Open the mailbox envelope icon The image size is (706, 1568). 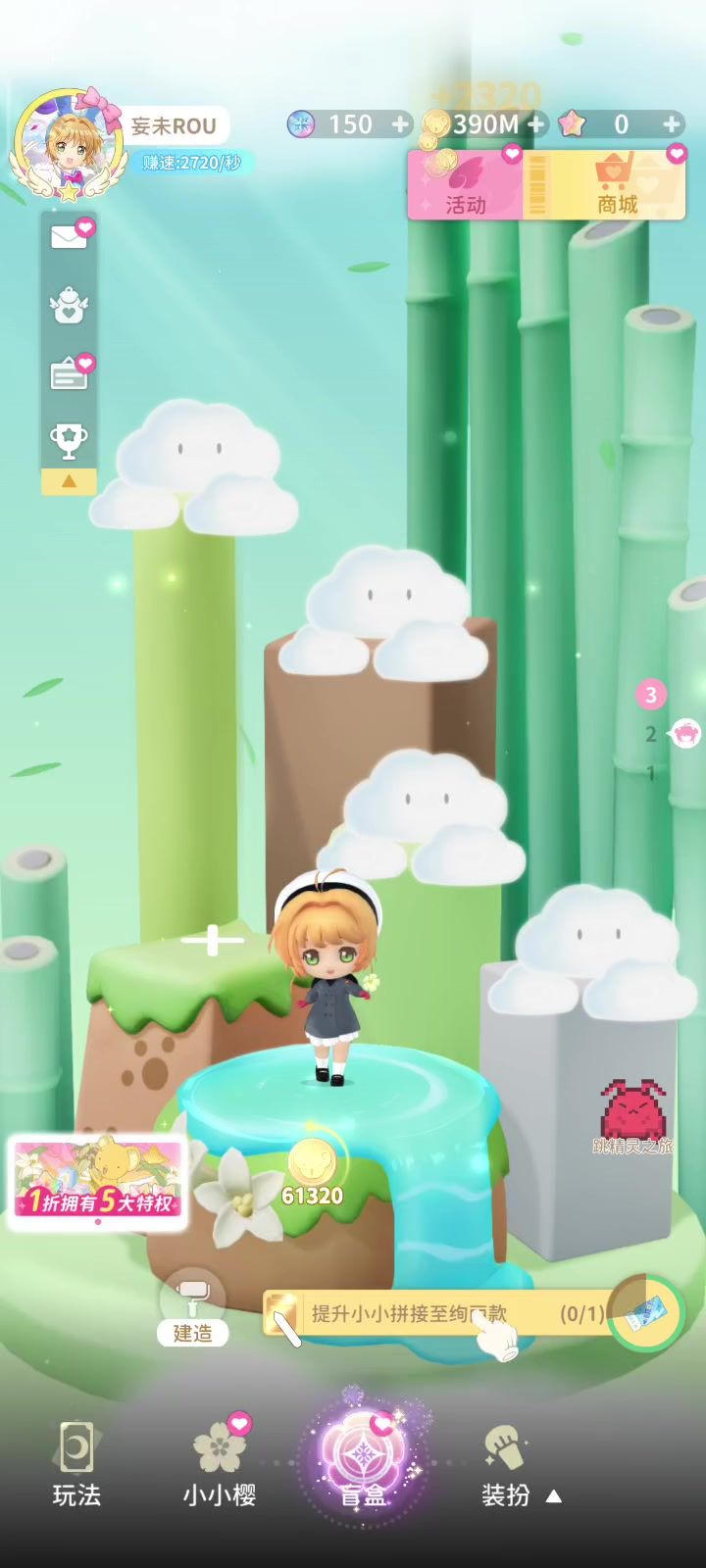[x=69, y=236]
